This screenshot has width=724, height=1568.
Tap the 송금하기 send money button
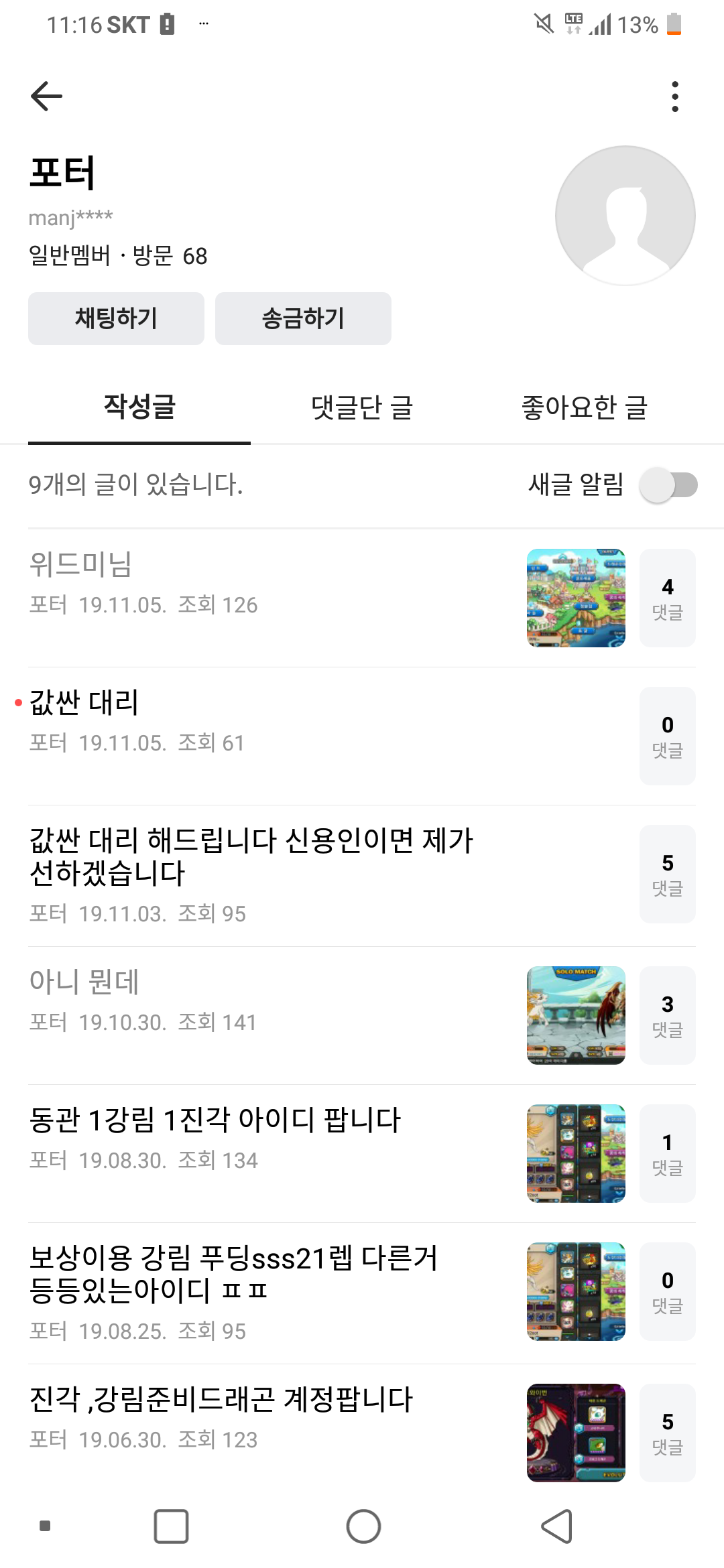pyautogui.click(x=303, y=318)
